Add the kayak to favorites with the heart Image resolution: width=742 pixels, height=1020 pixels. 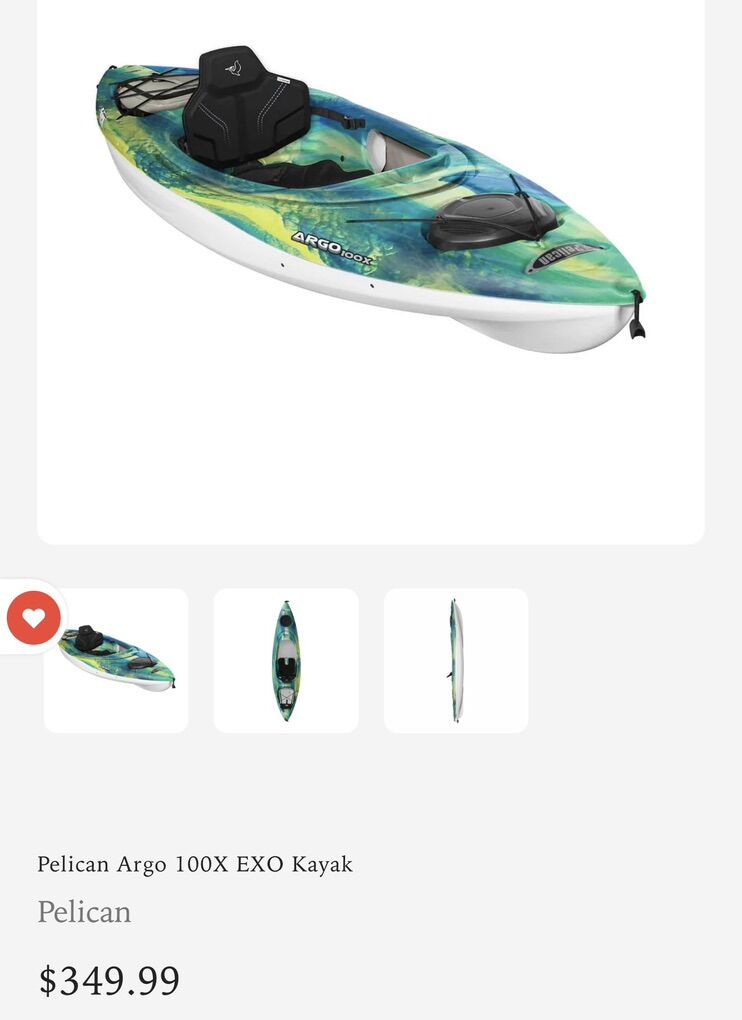coord(33,617)
